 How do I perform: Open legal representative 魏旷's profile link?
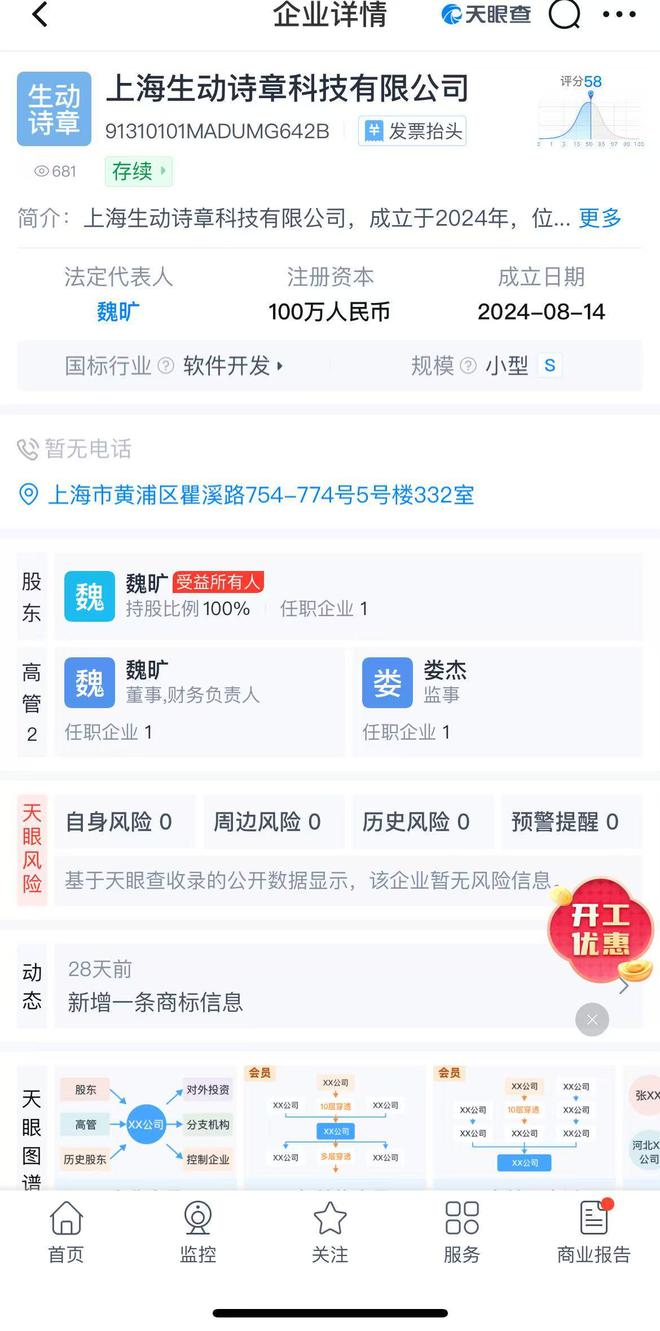tap(118, 311)
